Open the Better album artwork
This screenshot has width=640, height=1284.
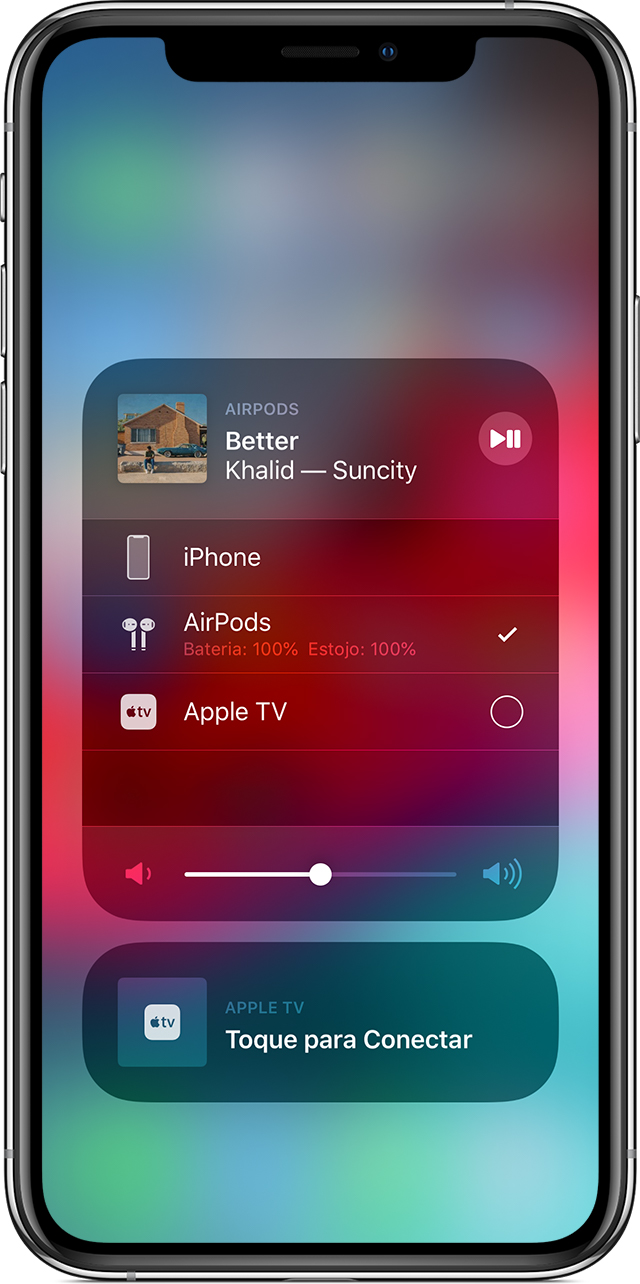(x=162, y=439)
